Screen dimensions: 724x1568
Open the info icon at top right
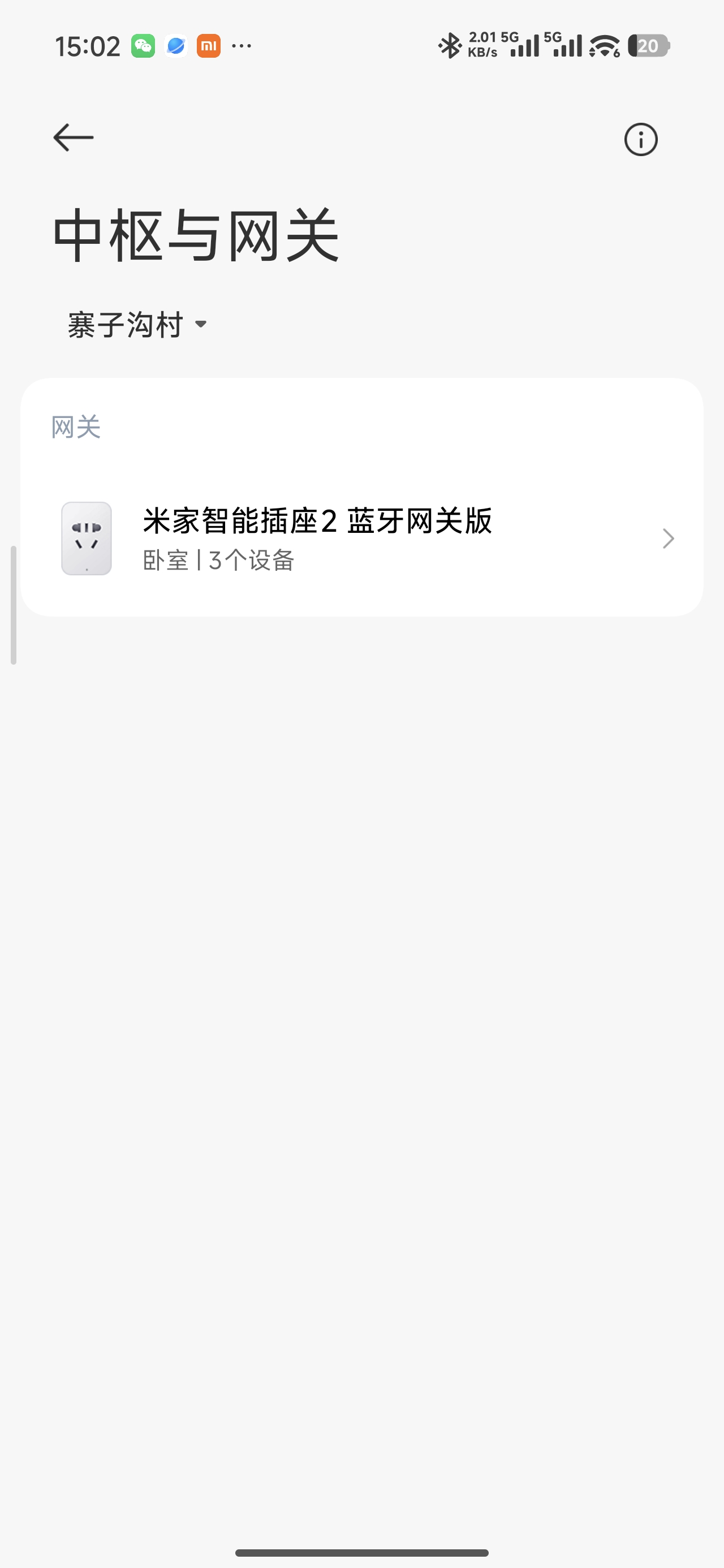click(641, 139)
